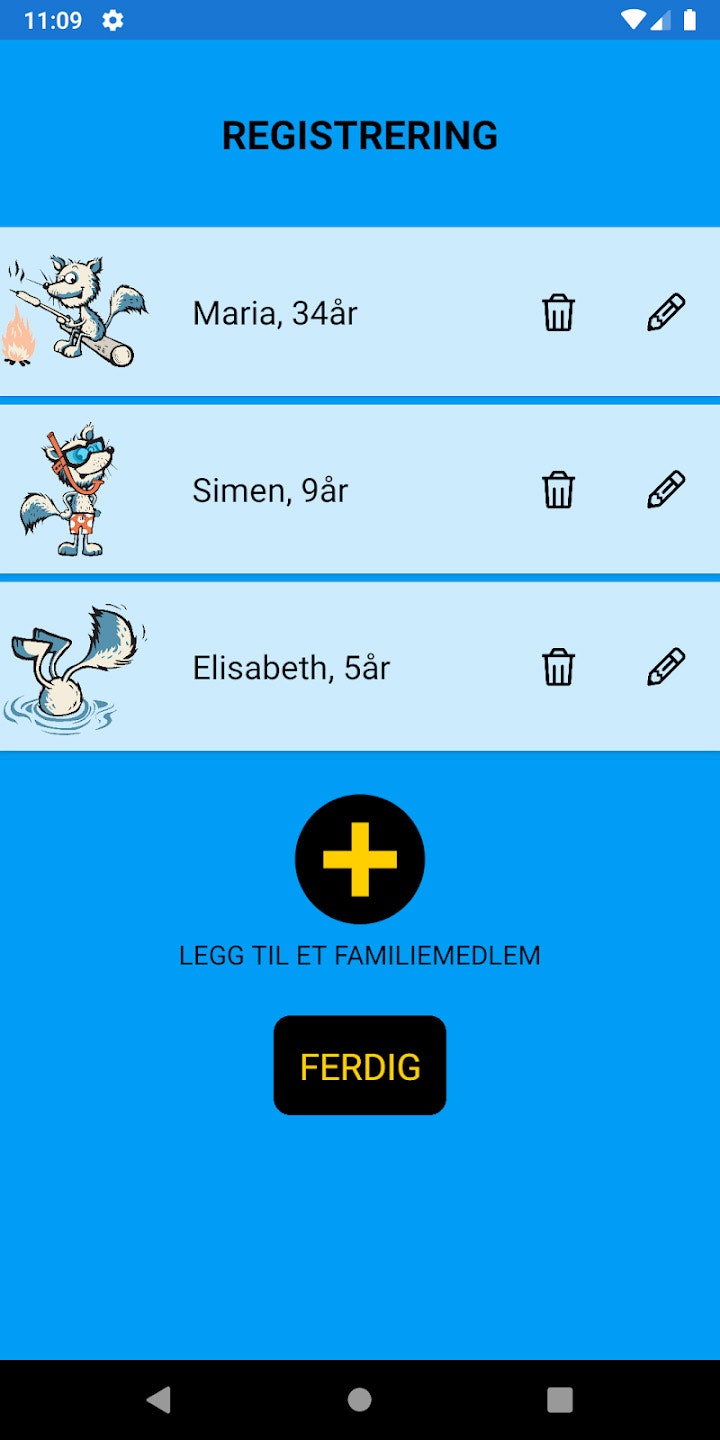Go back using the system back button
720x1440 pixels.
158,1399
